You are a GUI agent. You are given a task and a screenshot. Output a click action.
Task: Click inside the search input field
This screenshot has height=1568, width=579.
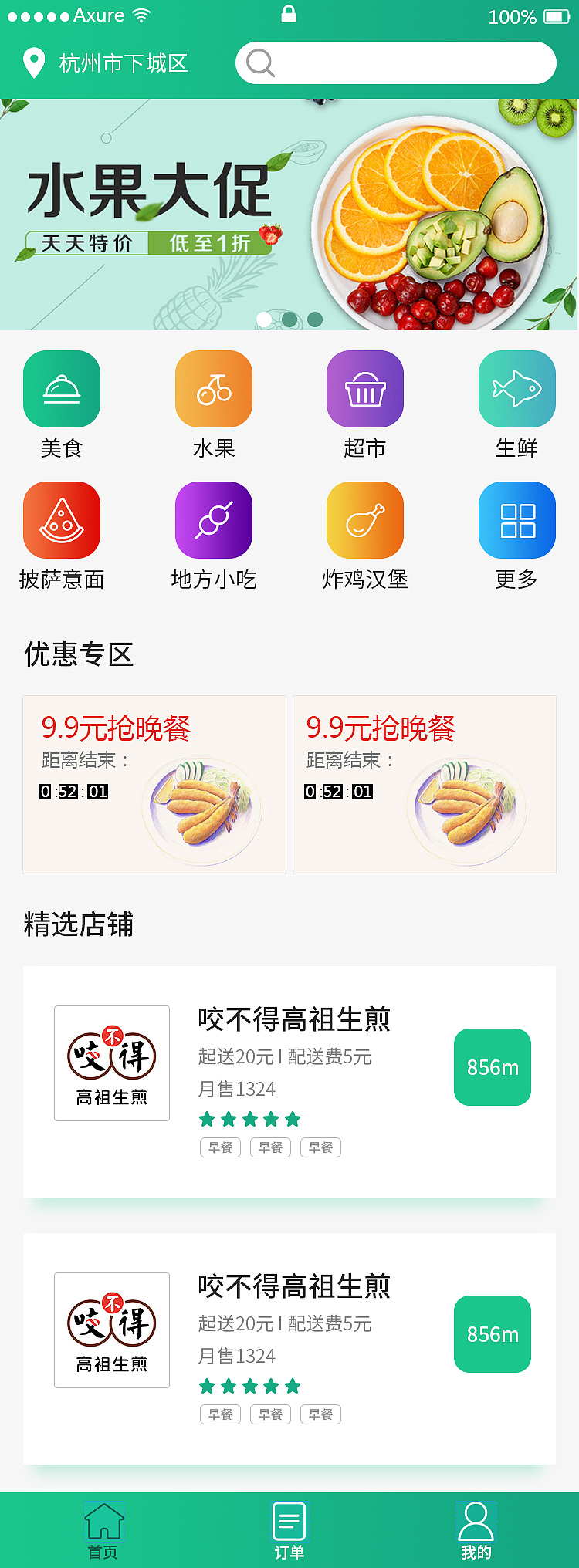click(396, 63)
